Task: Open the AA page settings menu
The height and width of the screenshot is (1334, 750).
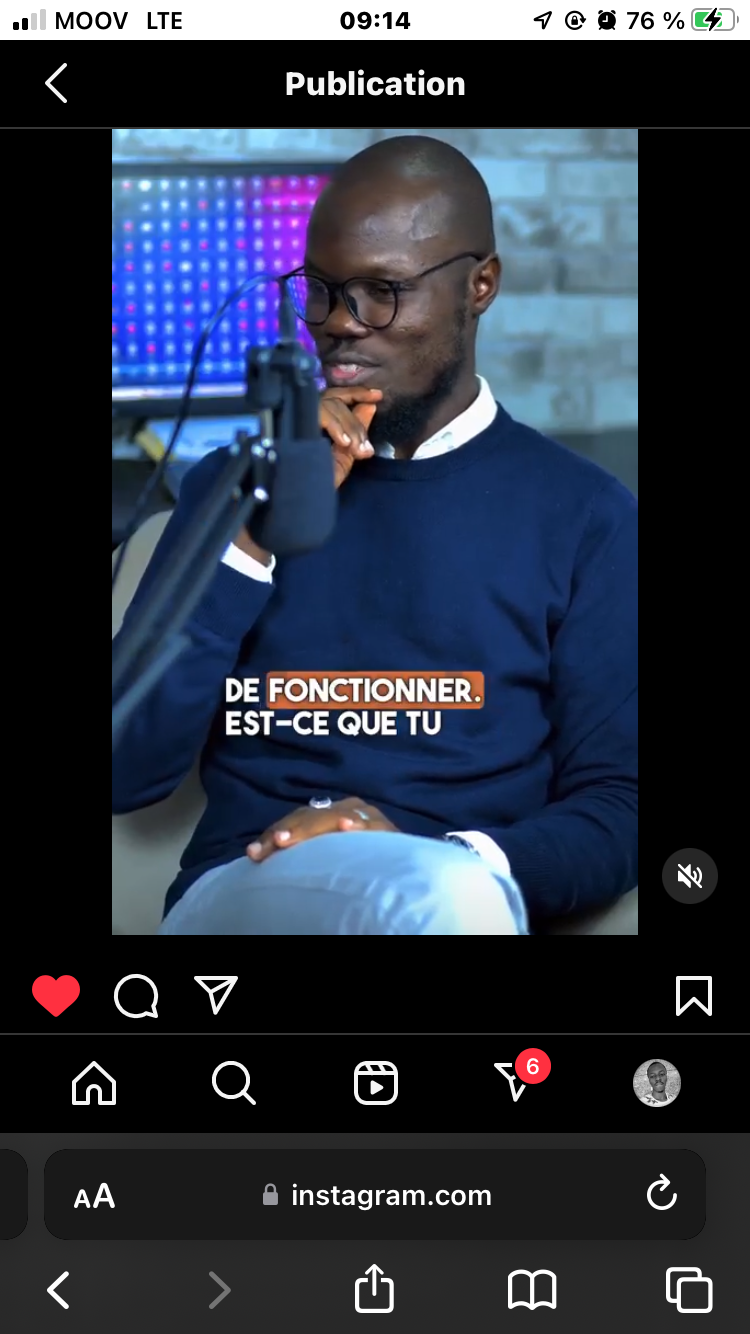Action: pyautogui.click(x=95, y=1196)
